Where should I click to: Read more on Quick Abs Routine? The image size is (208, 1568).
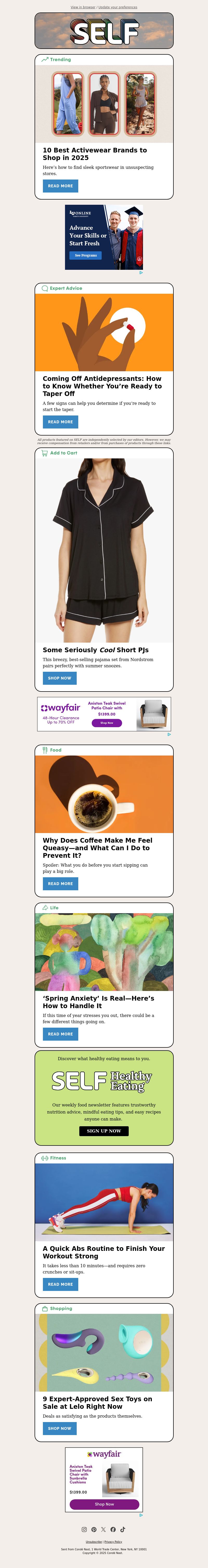click(x=60, y=1284)
